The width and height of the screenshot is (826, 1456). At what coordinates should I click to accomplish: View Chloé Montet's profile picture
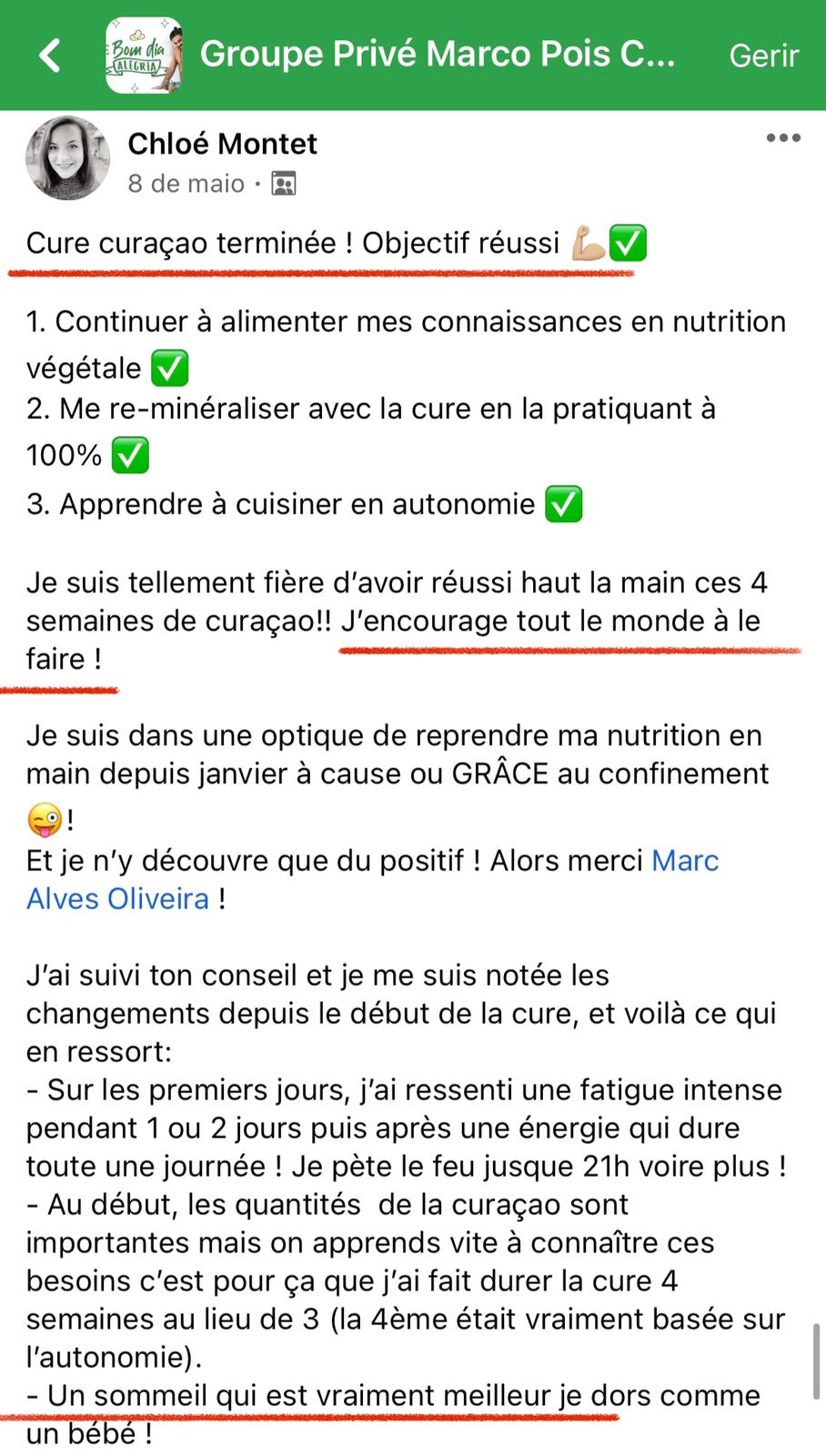point(67,158)
